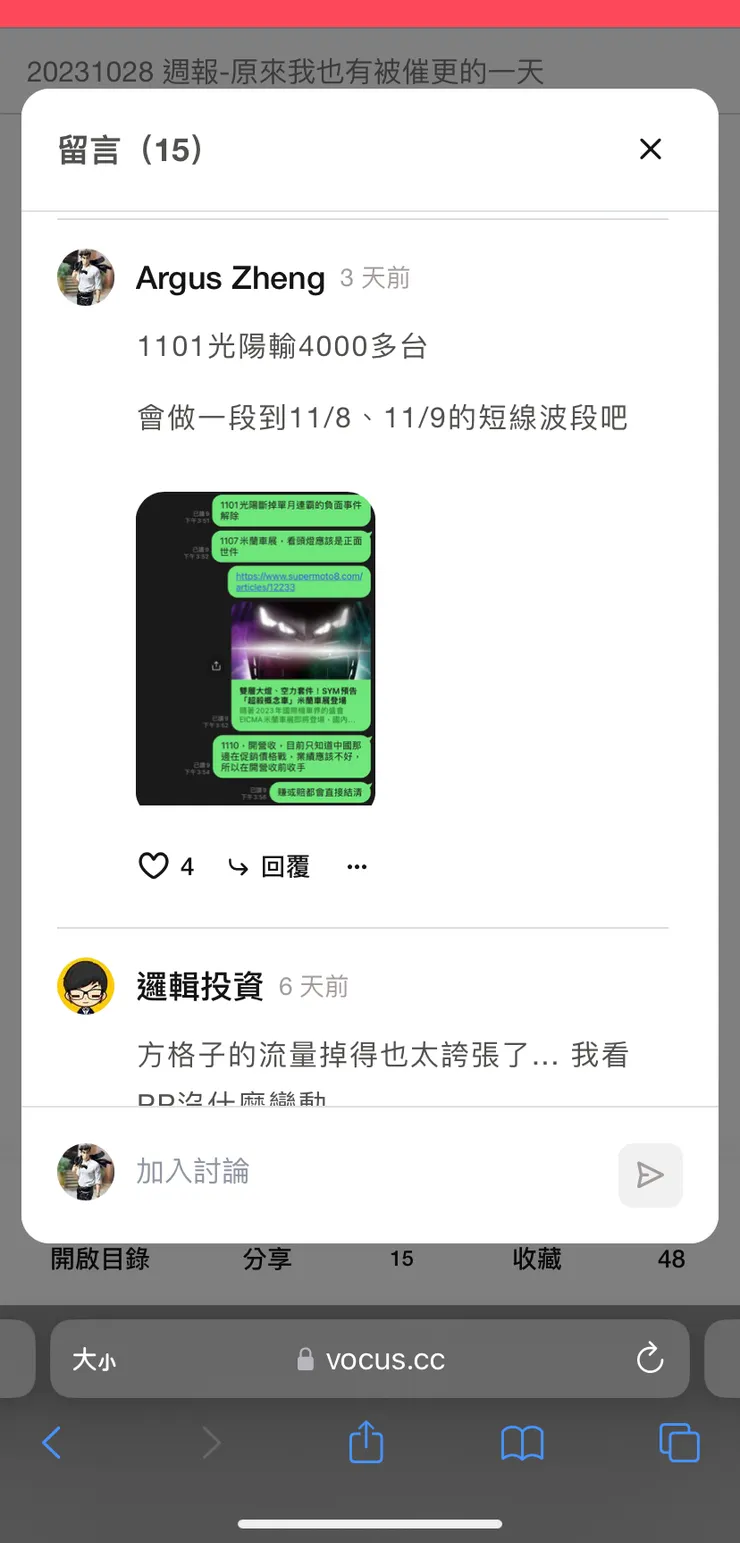Enlarge the green chat screenshot thumbnail
This screenshot has height=1543, width=740.
coord(255,648)
